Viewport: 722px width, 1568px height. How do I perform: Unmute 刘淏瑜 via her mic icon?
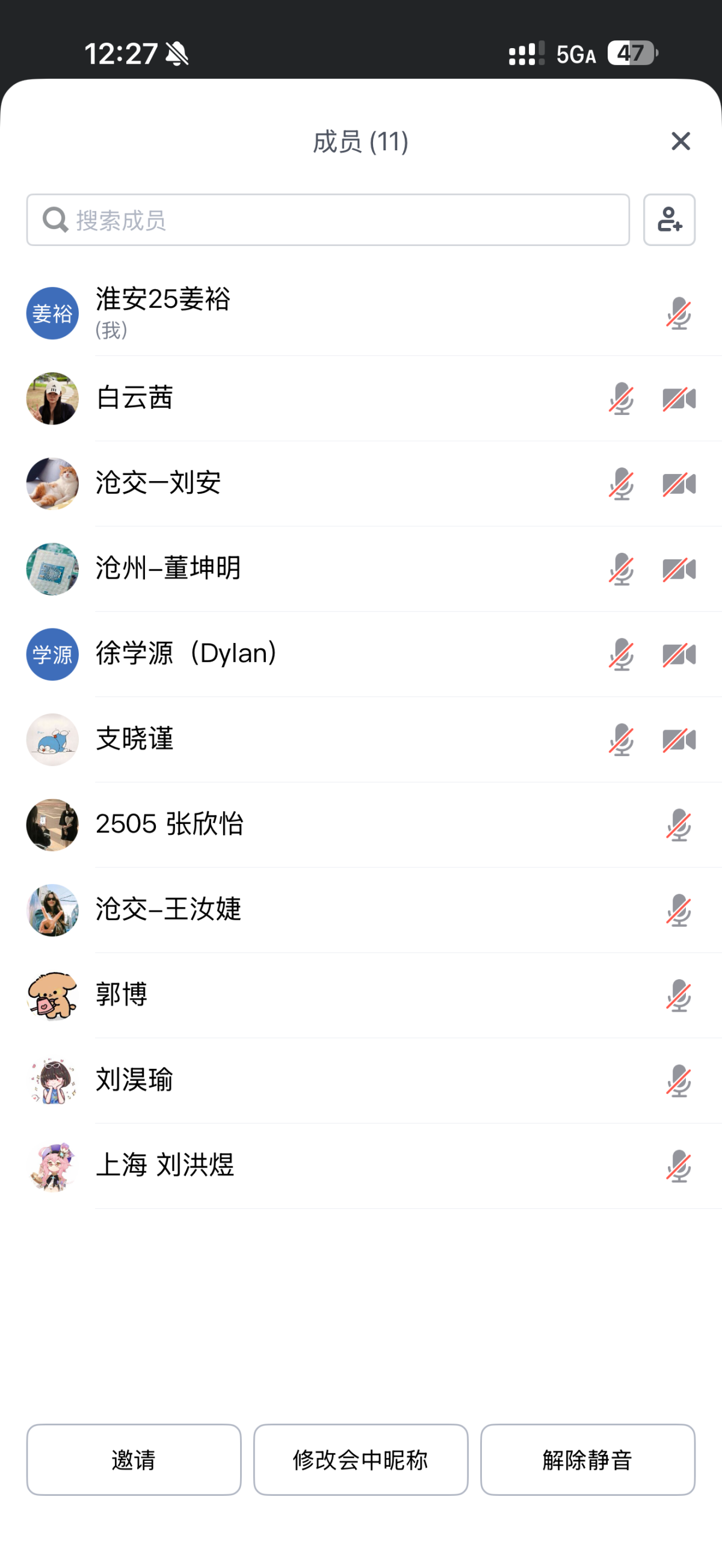coord(678,1081)
